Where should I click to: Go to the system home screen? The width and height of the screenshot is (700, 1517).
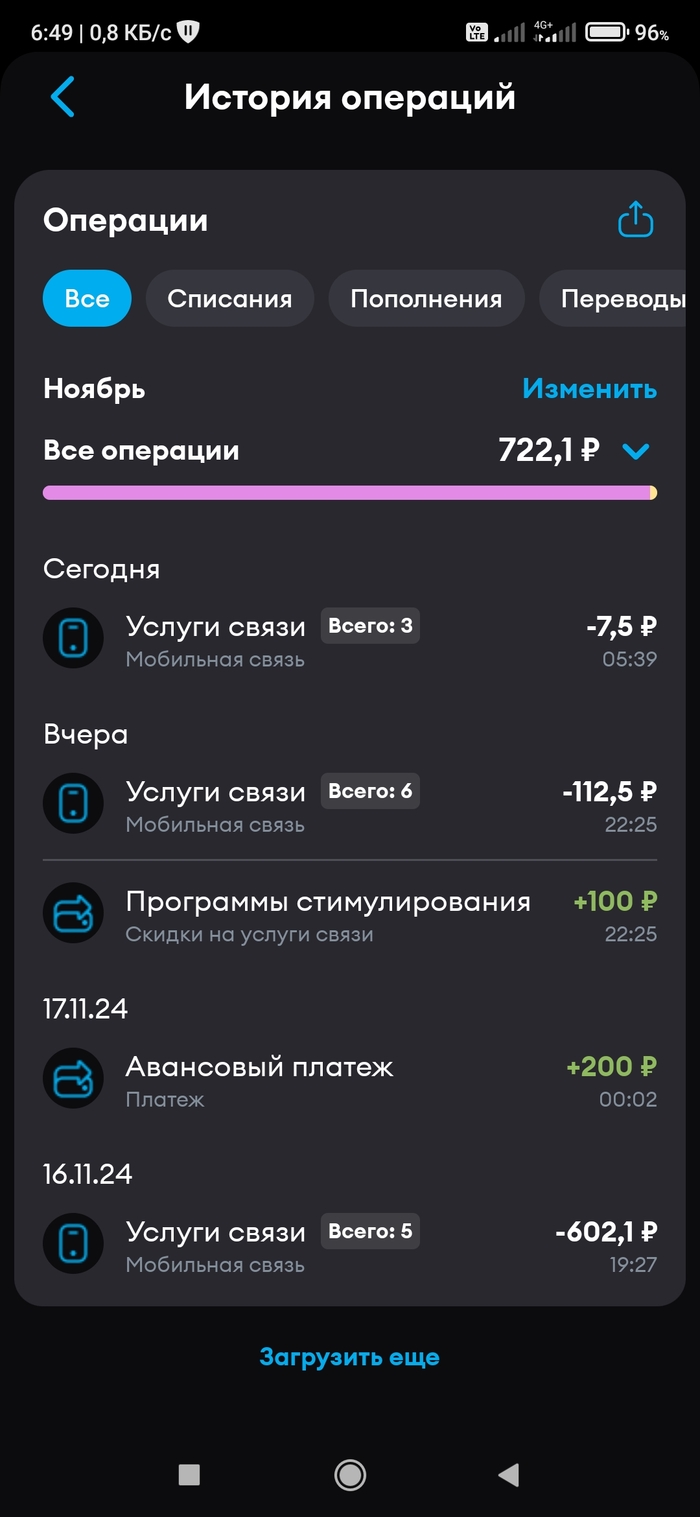[350, 1474]
